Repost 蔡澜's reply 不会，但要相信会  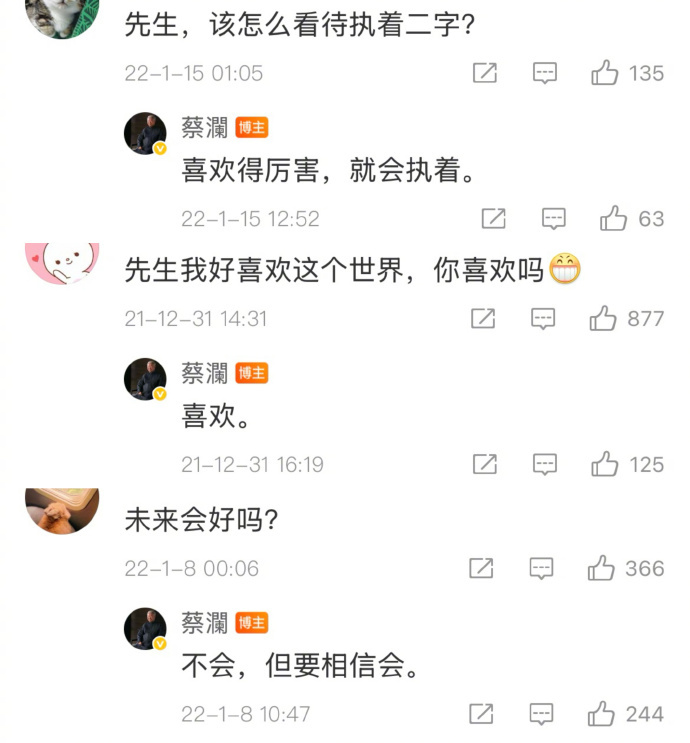[481, 714]
